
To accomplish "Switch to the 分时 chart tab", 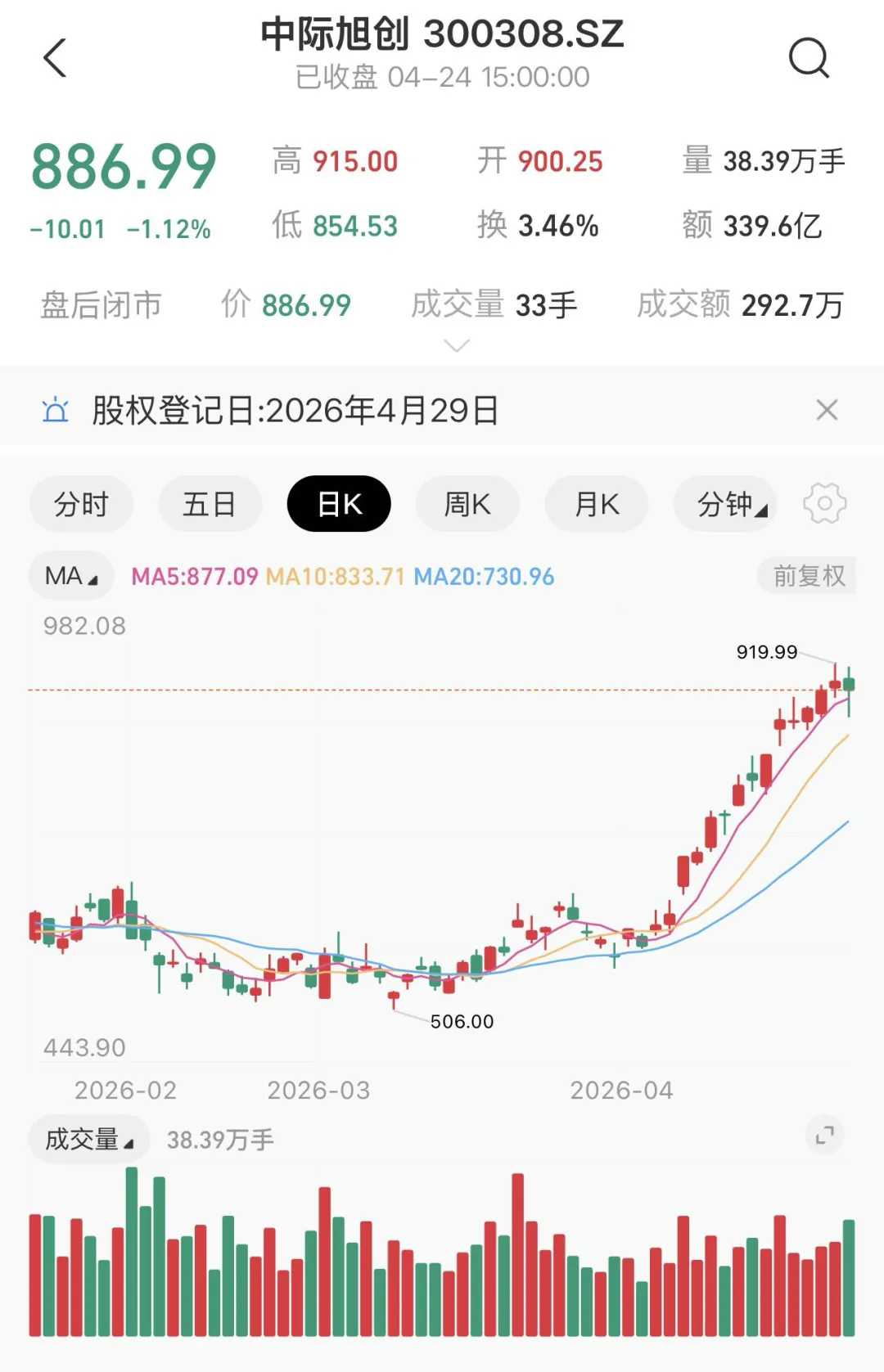I will (81, 504).
